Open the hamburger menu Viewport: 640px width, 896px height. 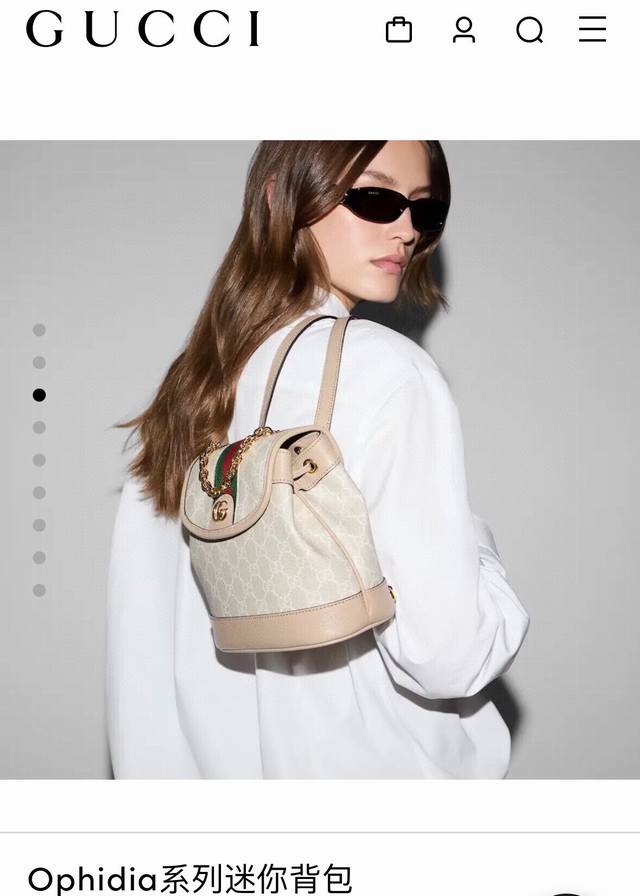click(592, 30)
